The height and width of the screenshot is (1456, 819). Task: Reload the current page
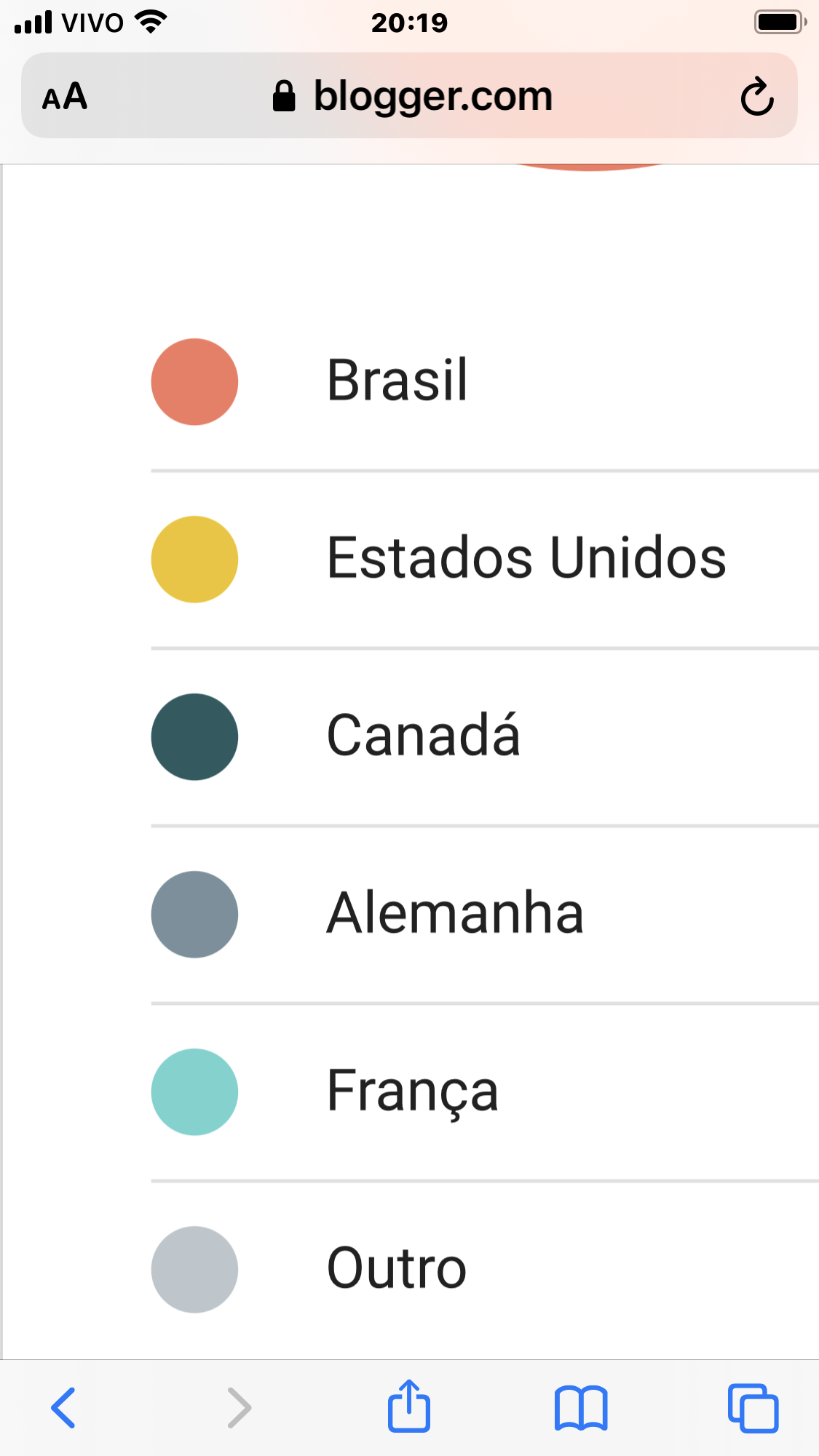[756, 97]
